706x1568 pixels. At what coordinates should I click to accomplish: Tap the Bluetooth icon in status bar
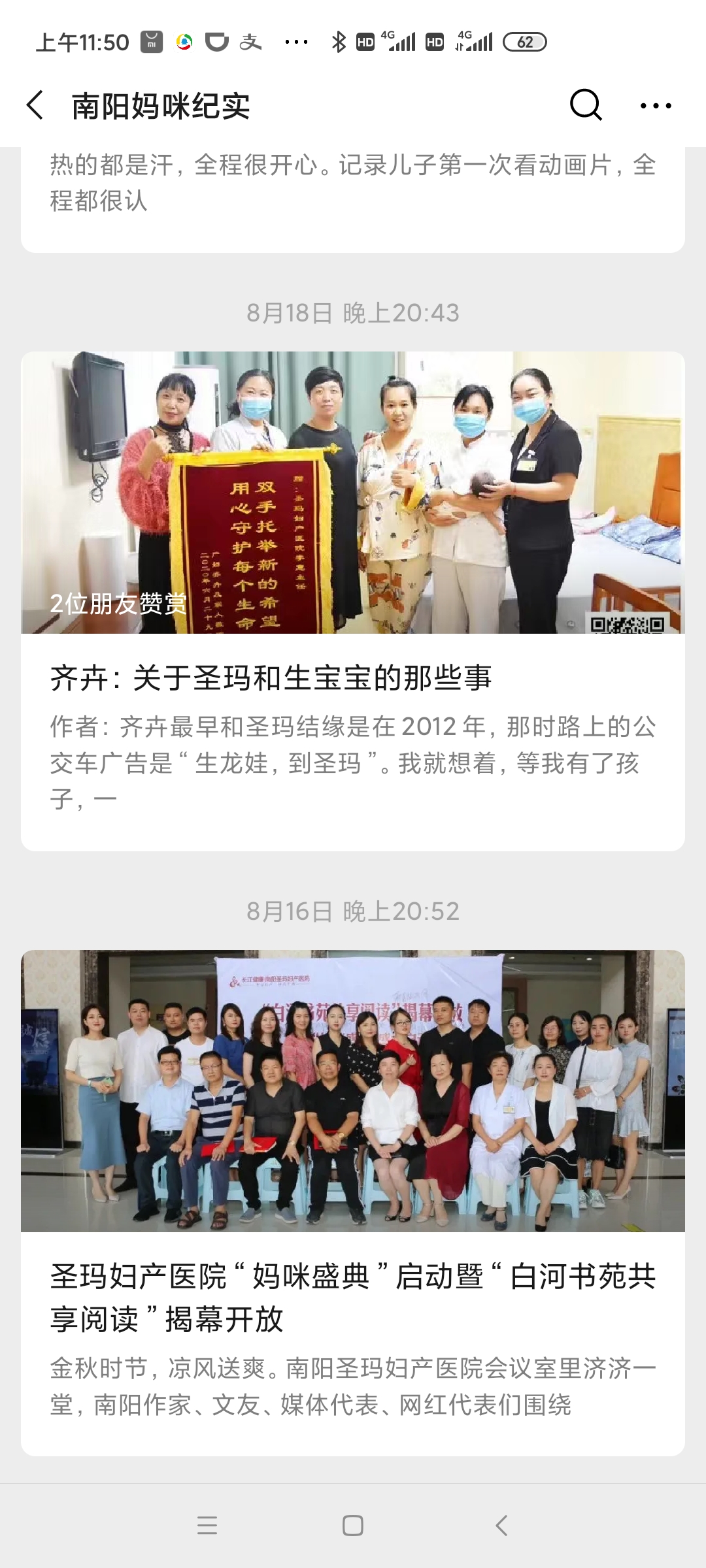click(x=339, y=41)
